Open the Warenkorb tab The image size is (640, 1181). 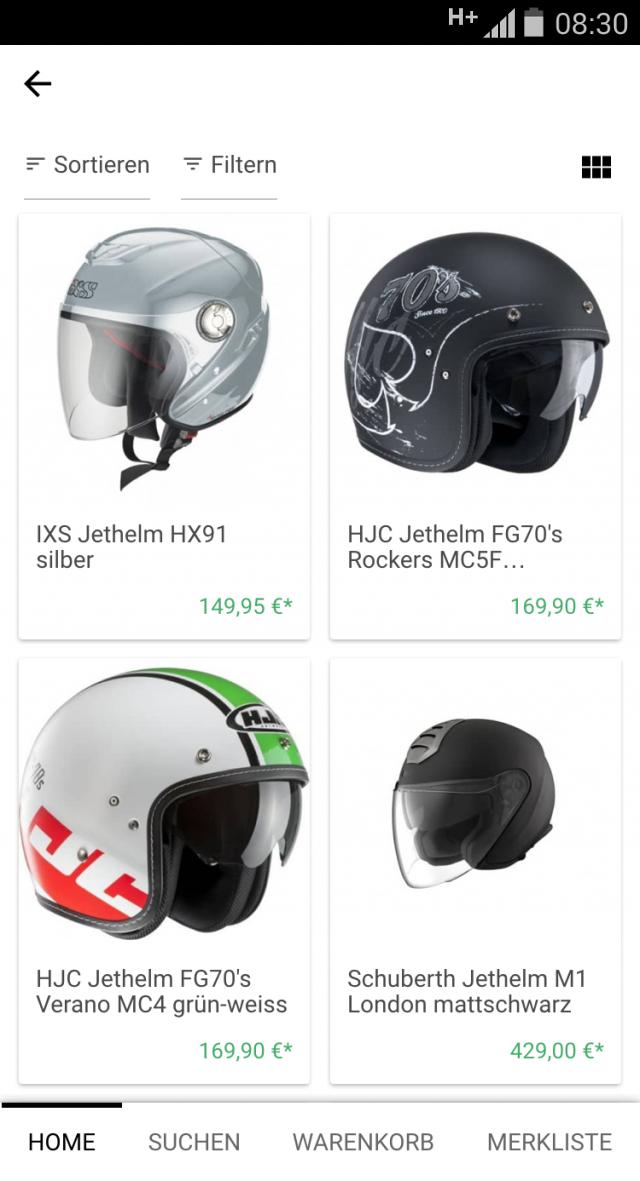pyautogui.click(x=363, y=1142)
